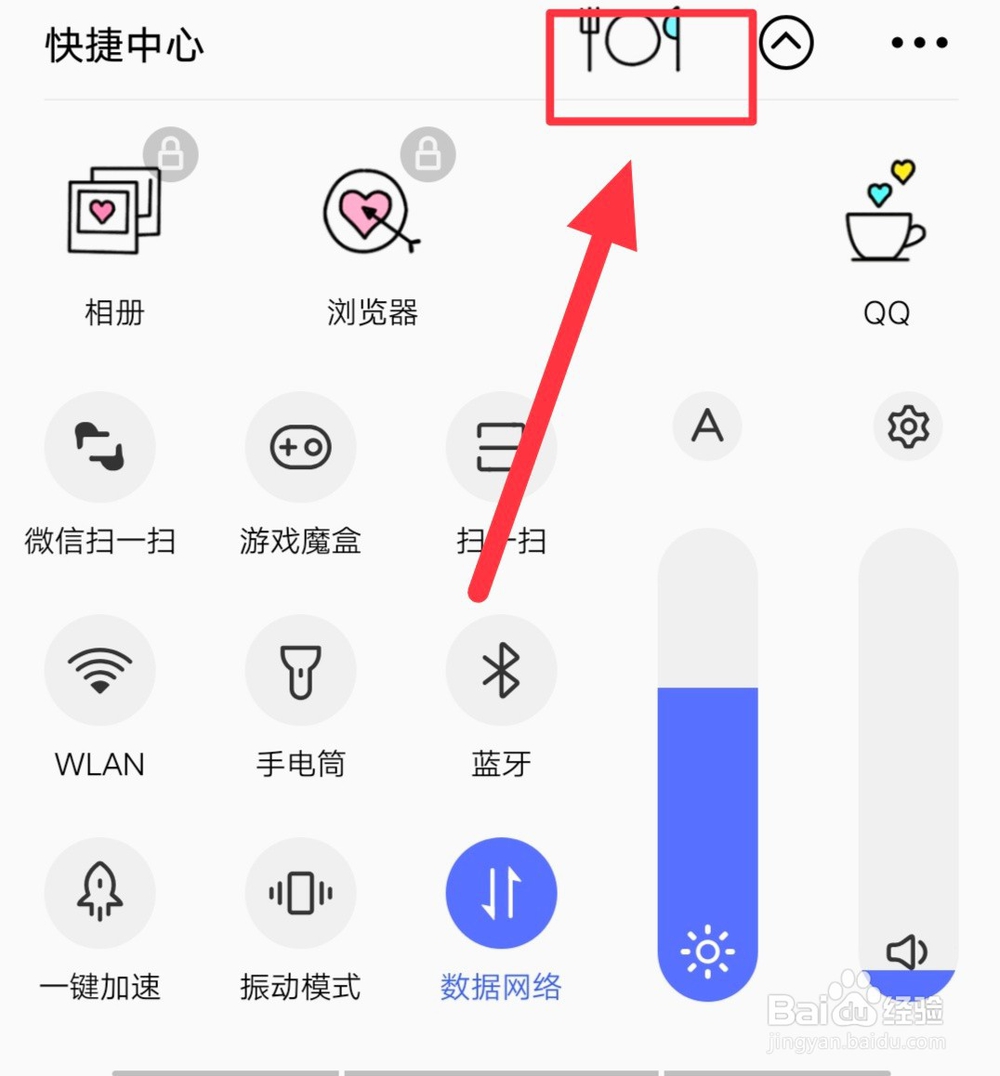The width and height of the screenshot is (1000, 1076).
Task: Run 一键加速 to speed up the phone
Action: (99, 893)
